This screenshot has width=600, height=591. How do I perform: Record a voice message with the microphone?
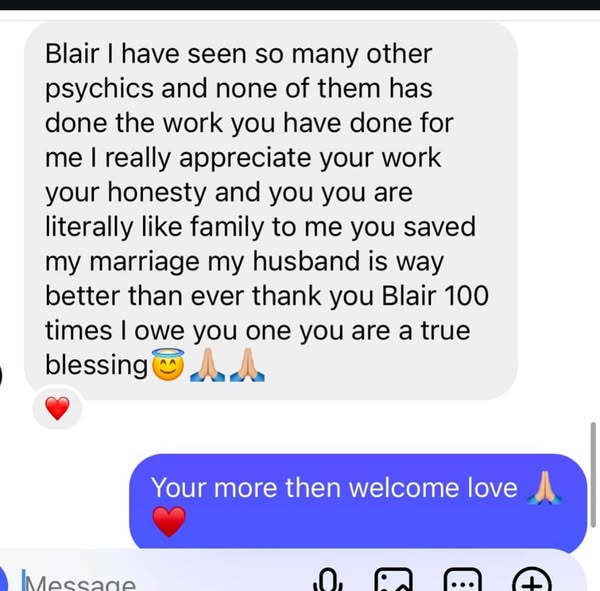pos(327,581)
